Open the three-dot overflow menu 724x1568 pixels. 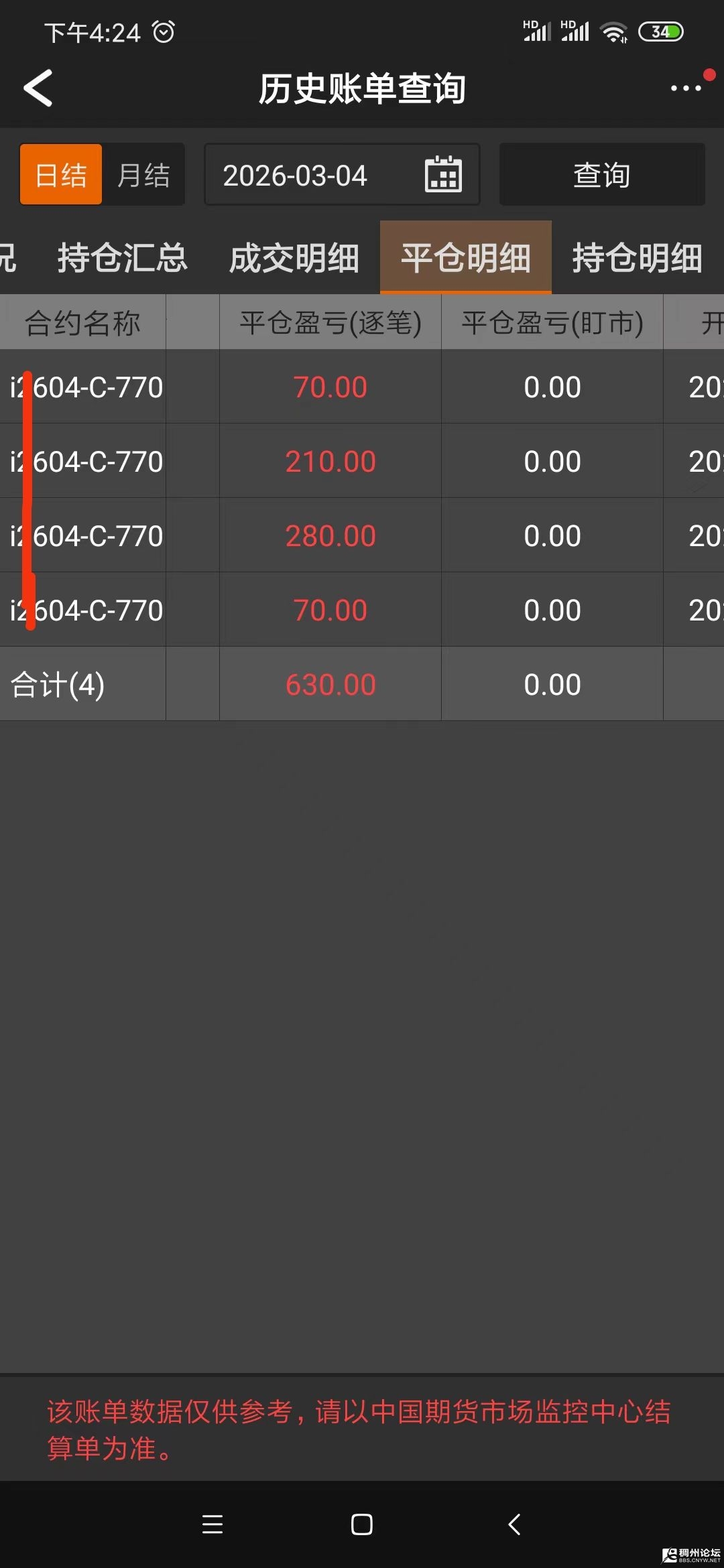[686, 88]
